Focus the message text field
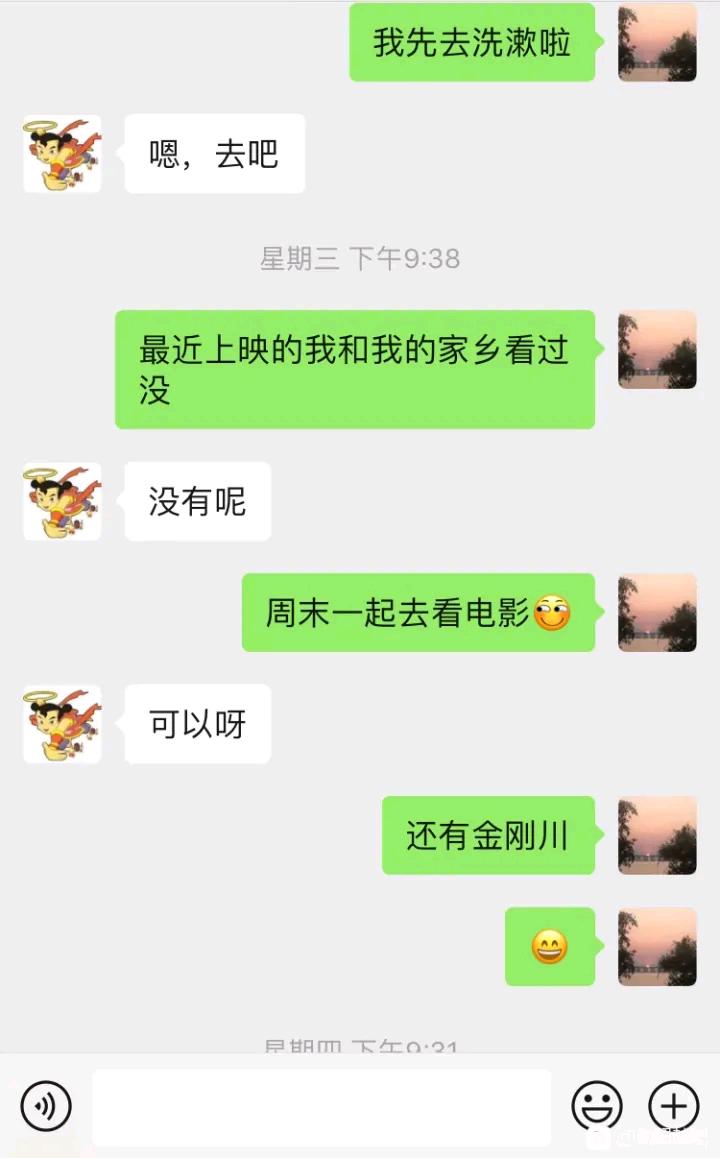This screenshot has height=1158, width=720. point(321,1107)
